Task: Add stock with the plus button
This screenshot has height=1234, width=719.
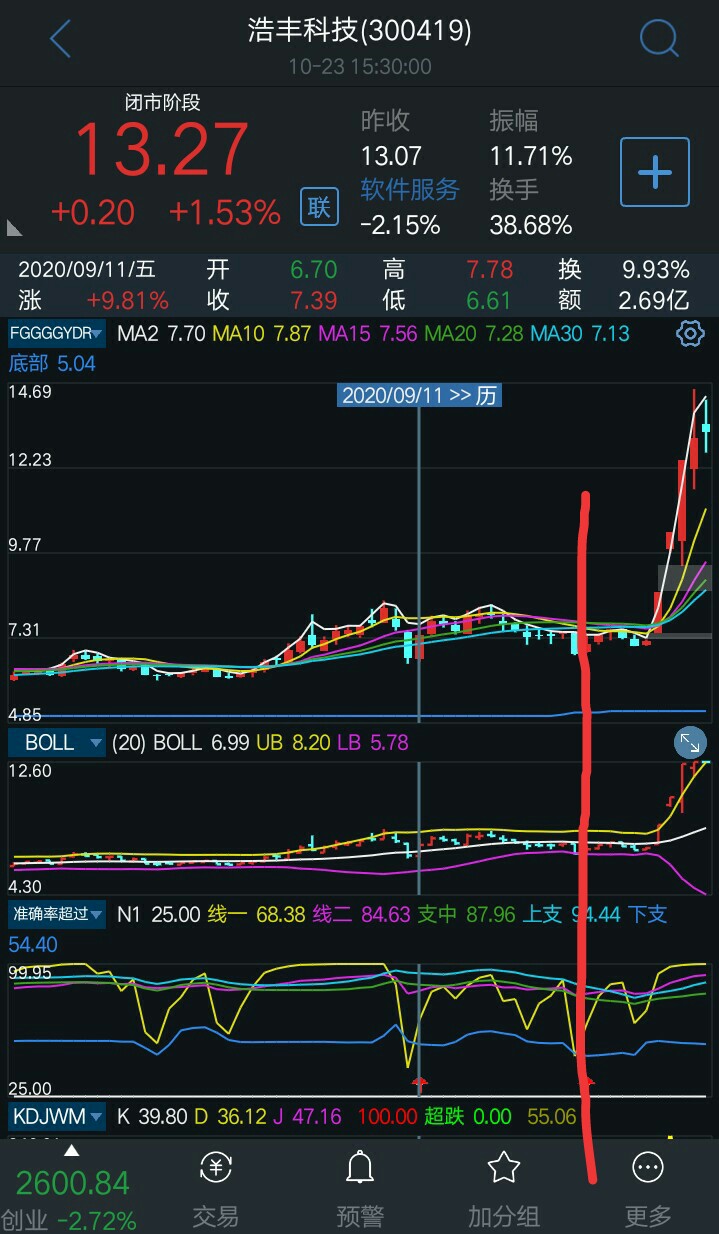Action: coord(655,173)
